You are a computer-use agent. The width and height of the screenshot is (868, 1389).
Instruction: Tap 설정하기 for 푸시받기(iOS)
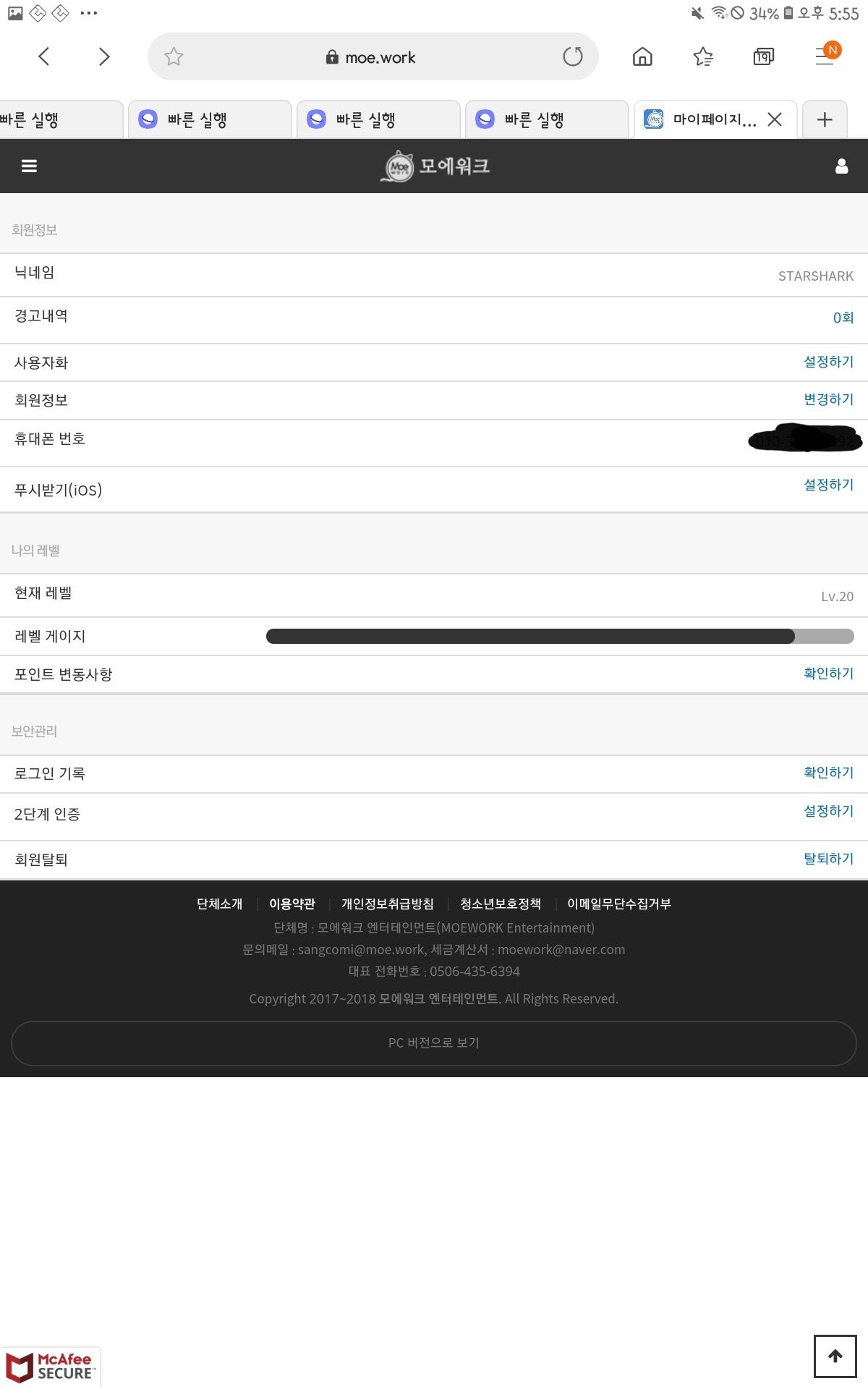[829, 484]
